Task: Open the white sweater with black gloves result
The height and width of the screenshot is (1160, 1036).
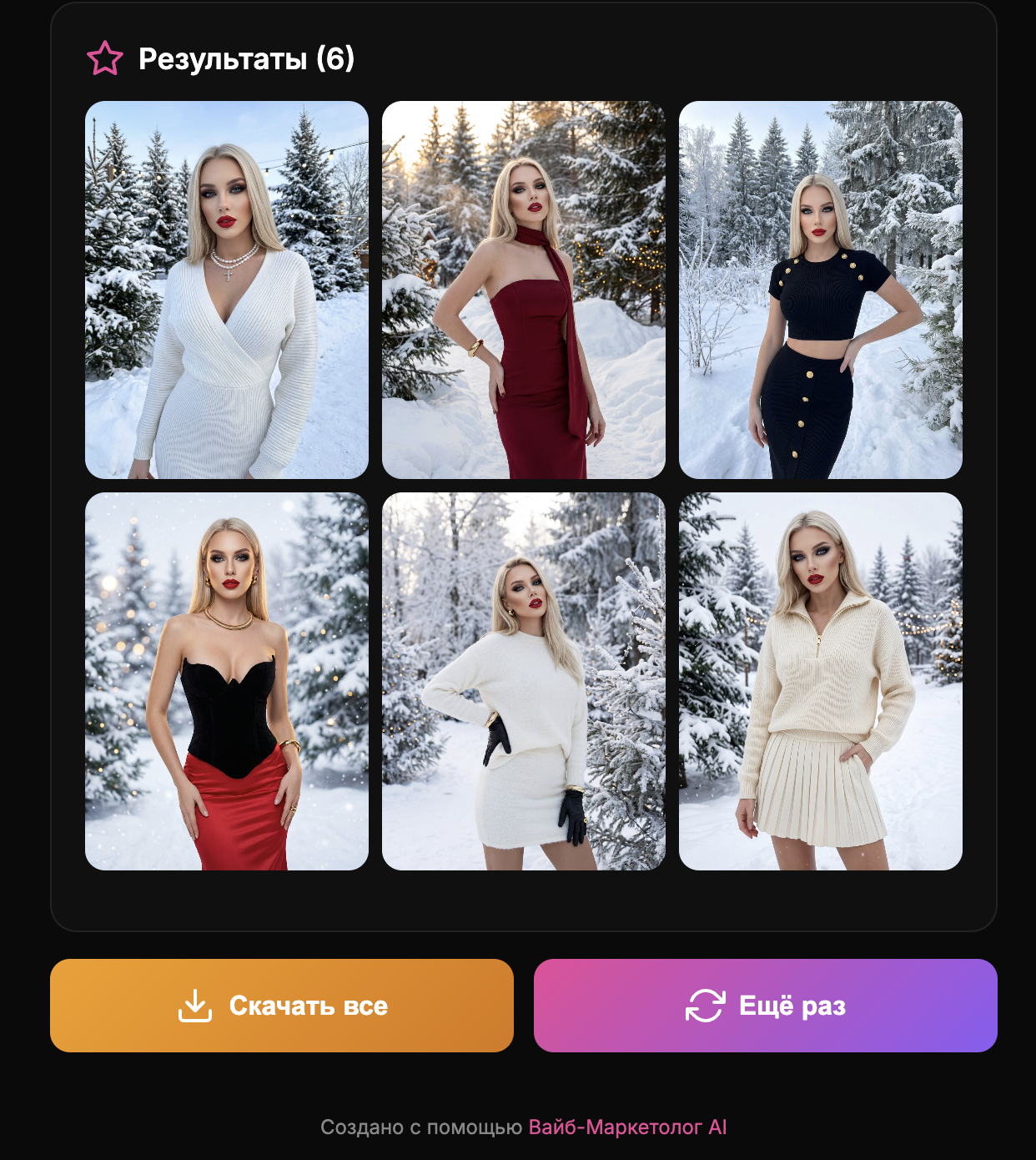Action: click(x=524, y=681)
